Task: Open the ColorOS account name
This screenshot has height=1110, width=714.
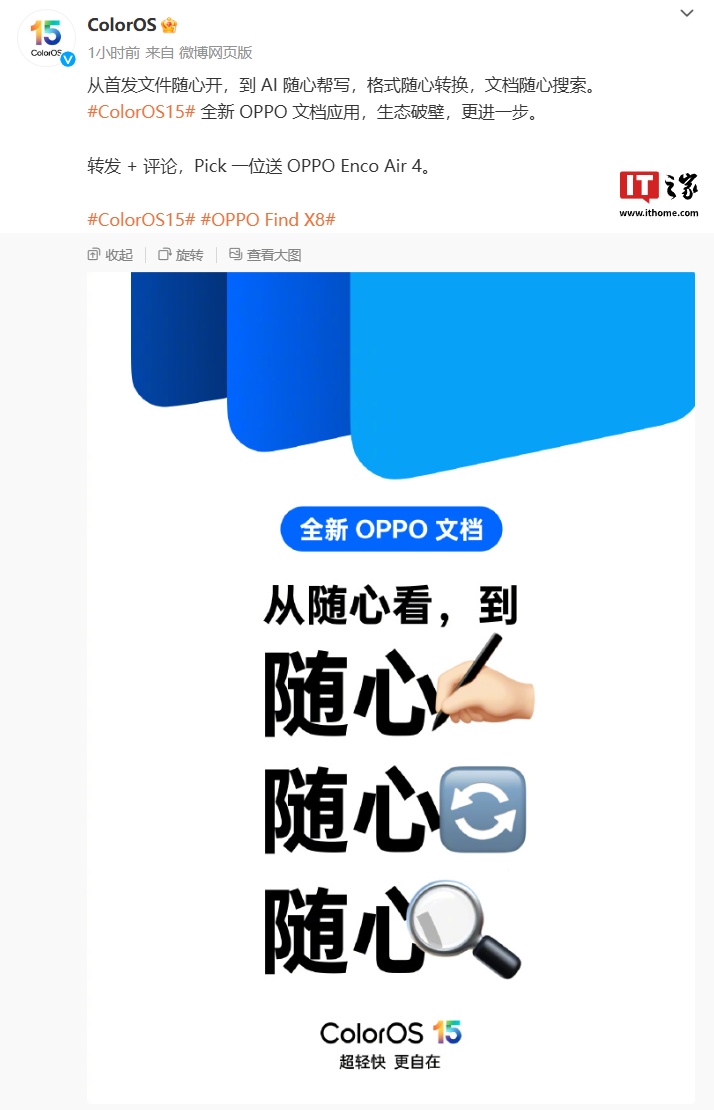Action: (x=122, y=25)
